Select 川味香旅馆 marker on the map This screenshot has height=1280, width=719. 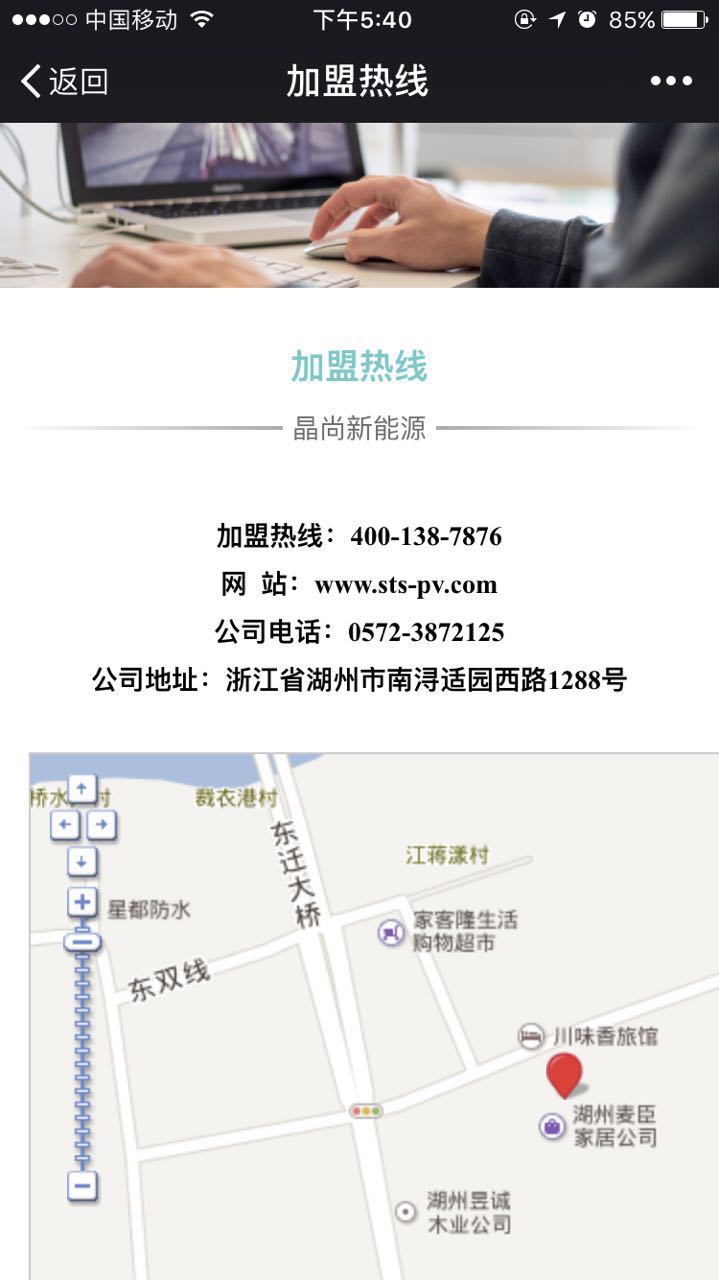click(x=531, y=1036)
